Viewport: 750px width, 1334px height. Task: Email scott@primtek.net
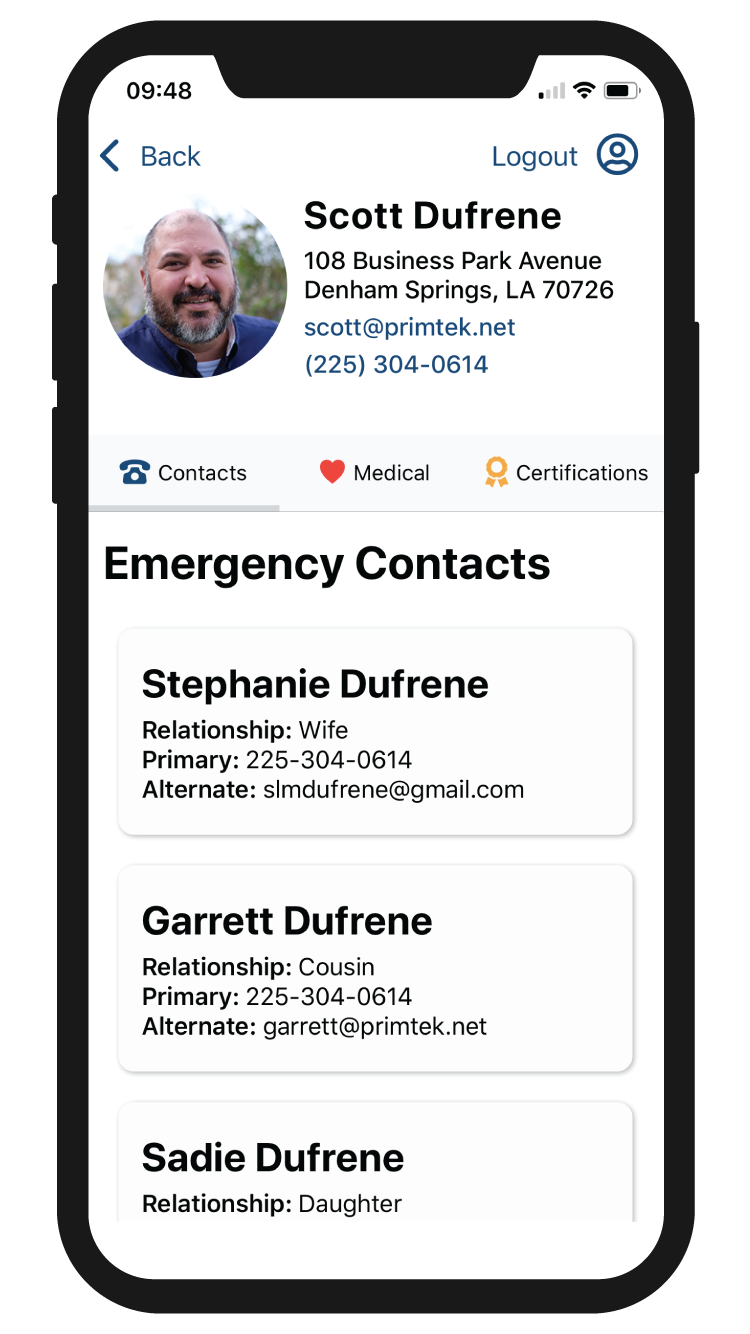pos(410,327)
